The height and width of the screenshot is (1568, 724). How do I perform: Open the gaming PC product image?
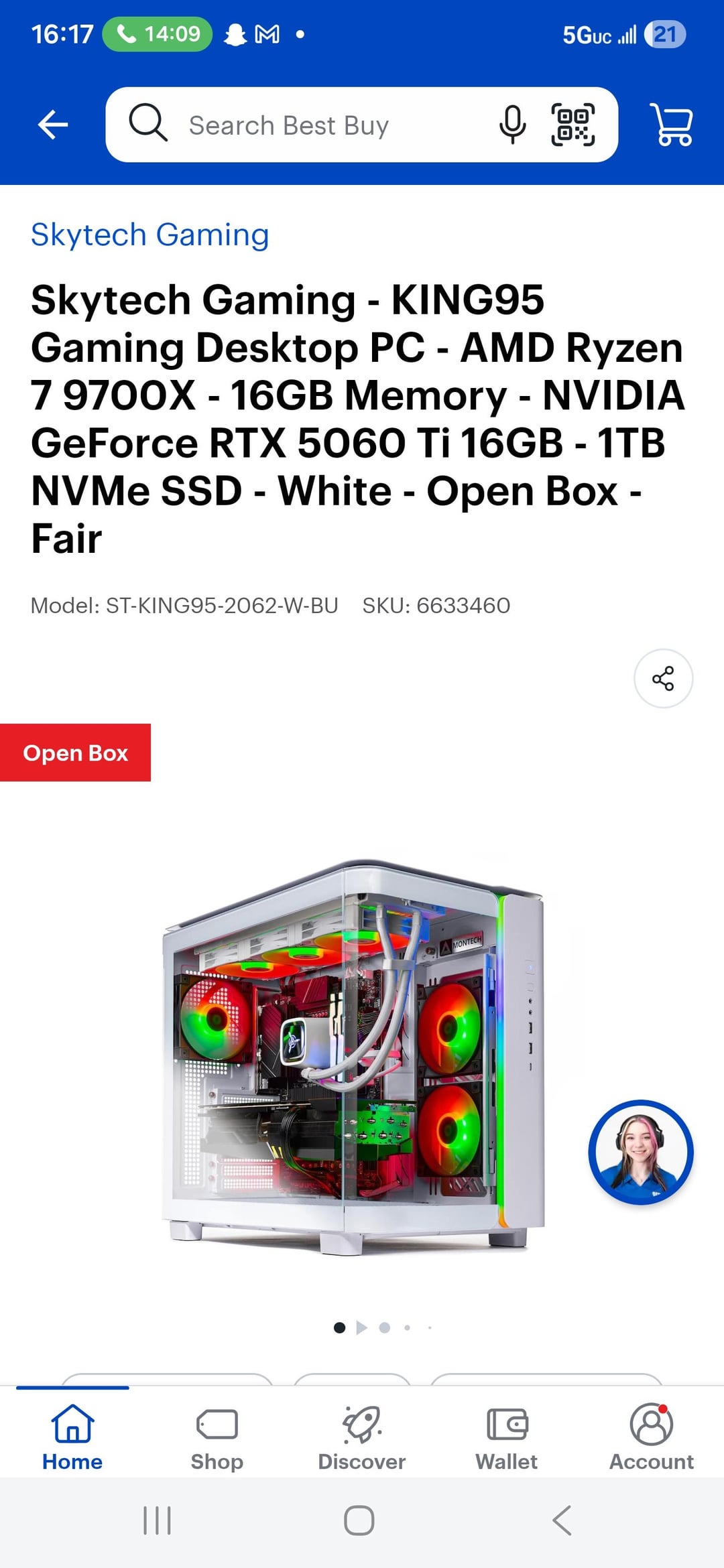pyautogui.click(x=353, y=1055)
